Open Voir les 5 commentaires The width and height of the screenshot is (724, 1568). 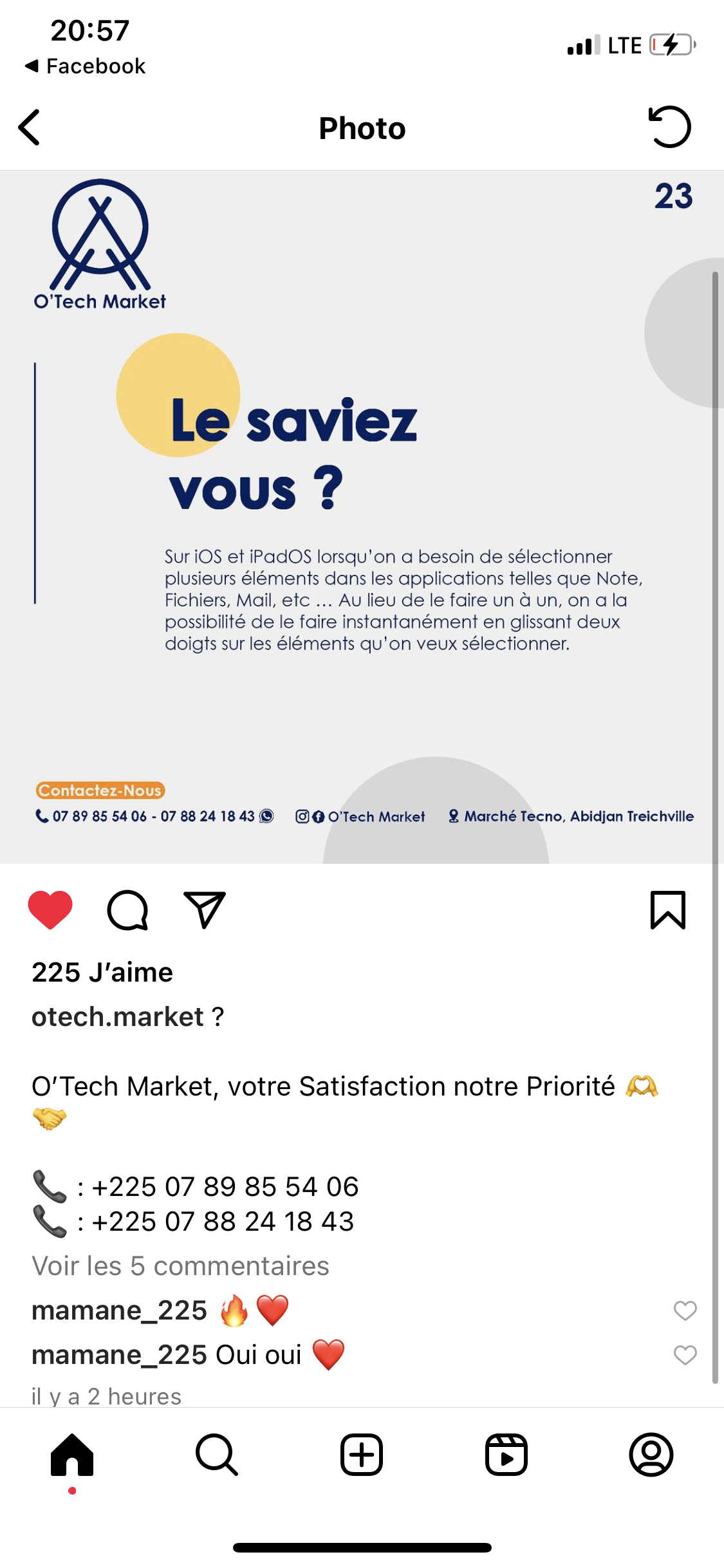[180, 1266]
